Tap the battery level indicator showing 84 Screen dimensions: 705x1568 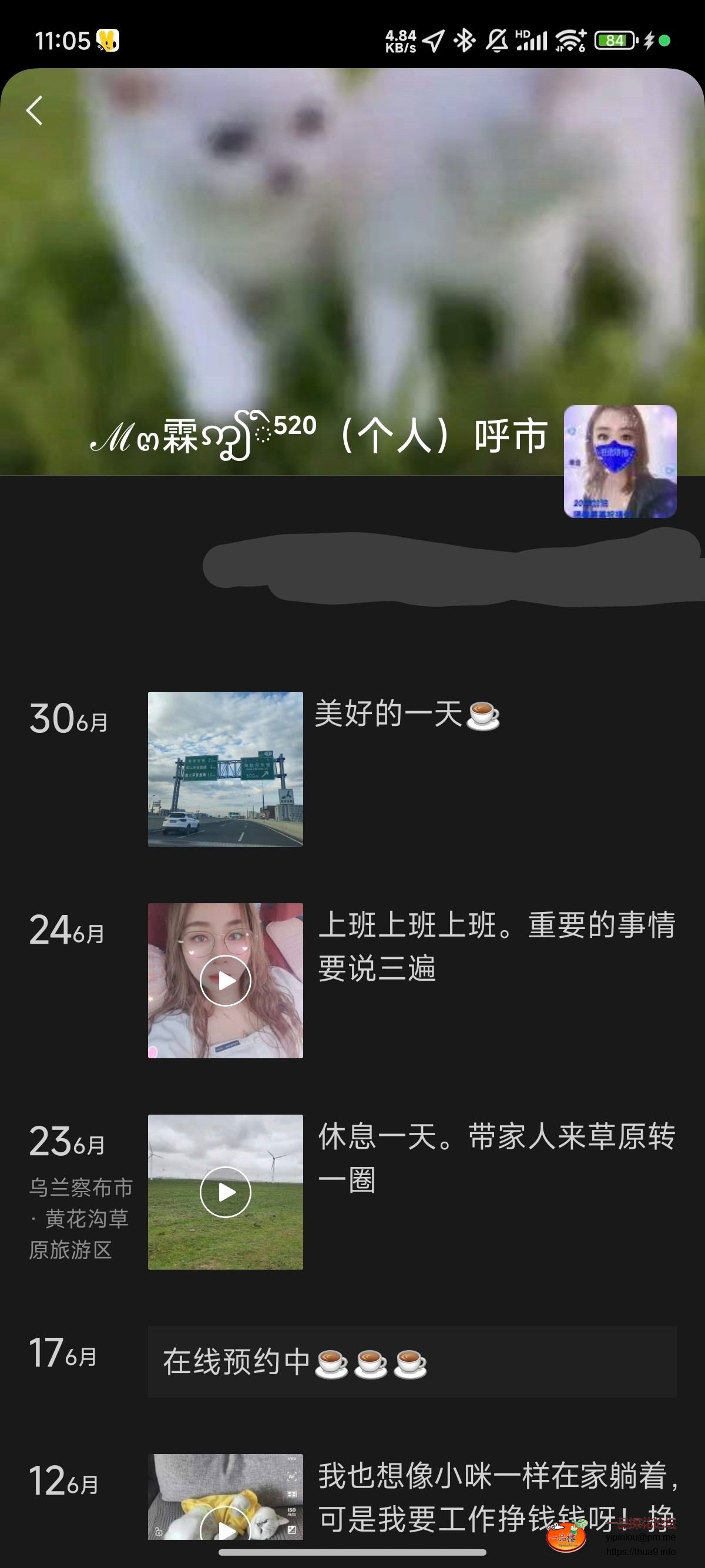point(613,41)
